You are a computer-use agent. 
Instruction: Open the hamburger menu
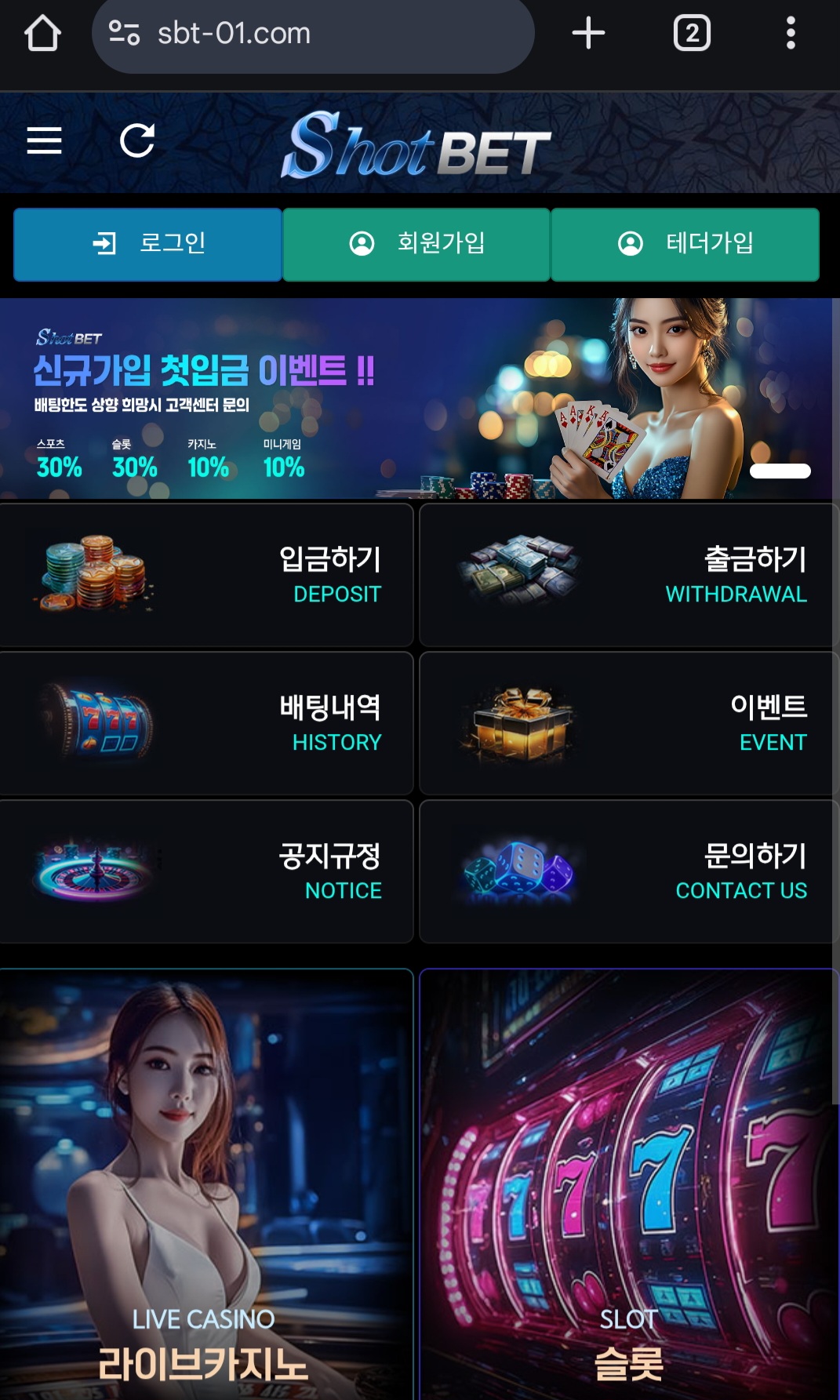(x=44, y=141)
